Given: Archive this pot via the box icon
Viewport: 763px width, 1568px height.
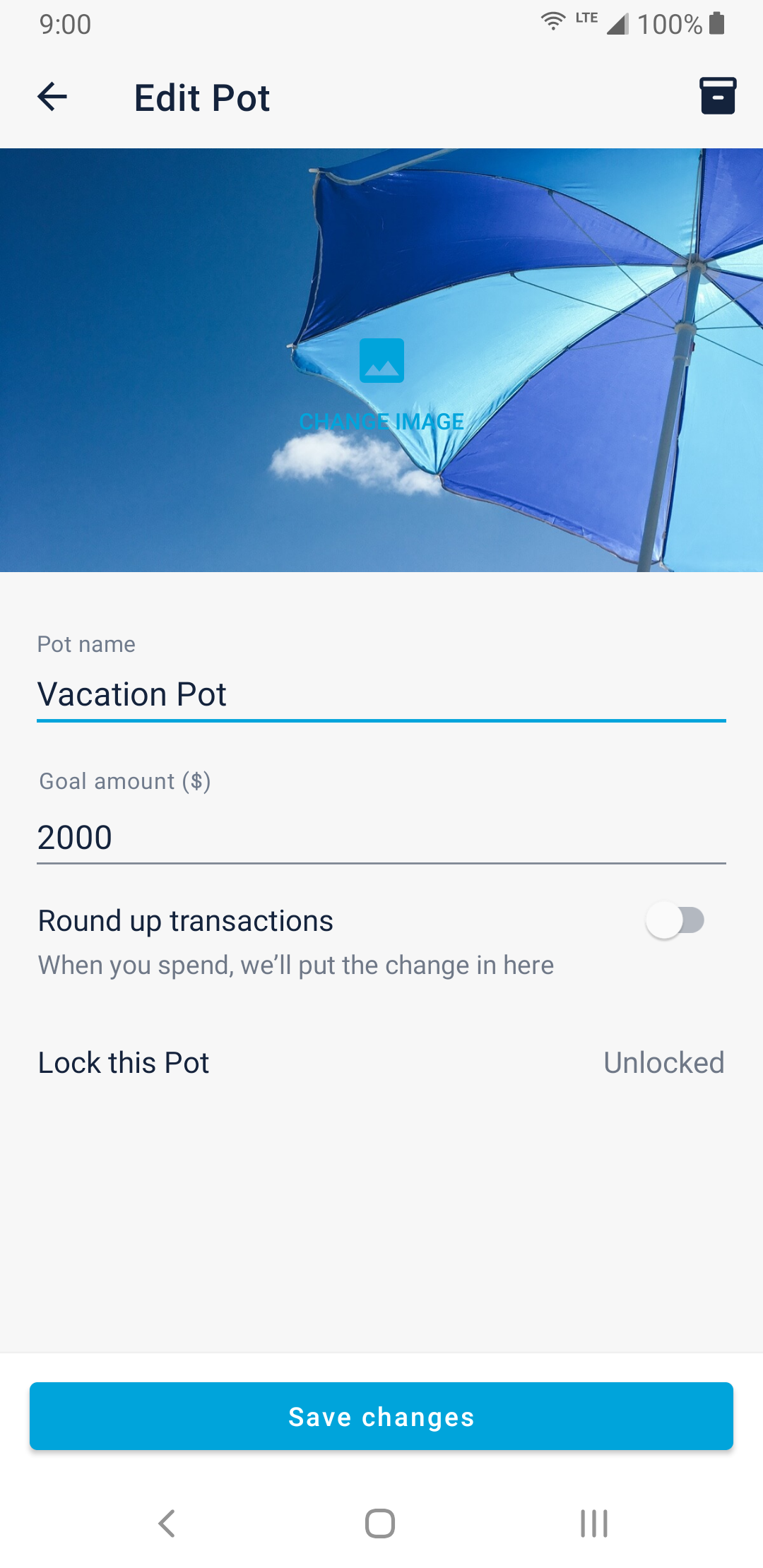Looking at the screenshot, I should point(718,96).
